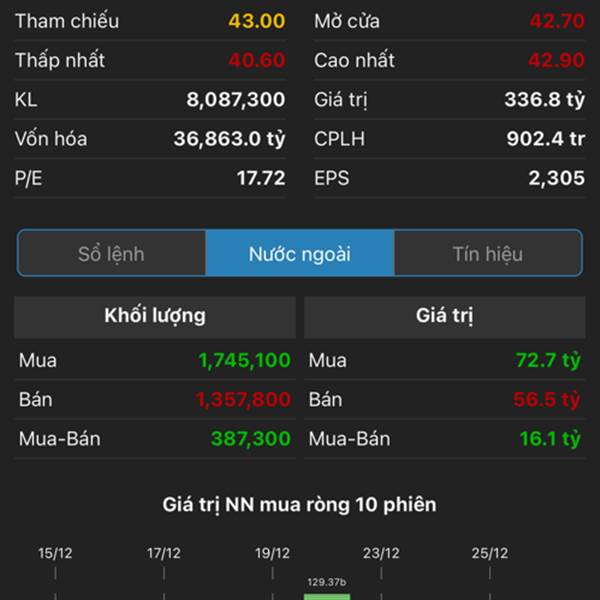Open the Tín hiệu tab
The image size is (600, 600).
tap(487, 253)
